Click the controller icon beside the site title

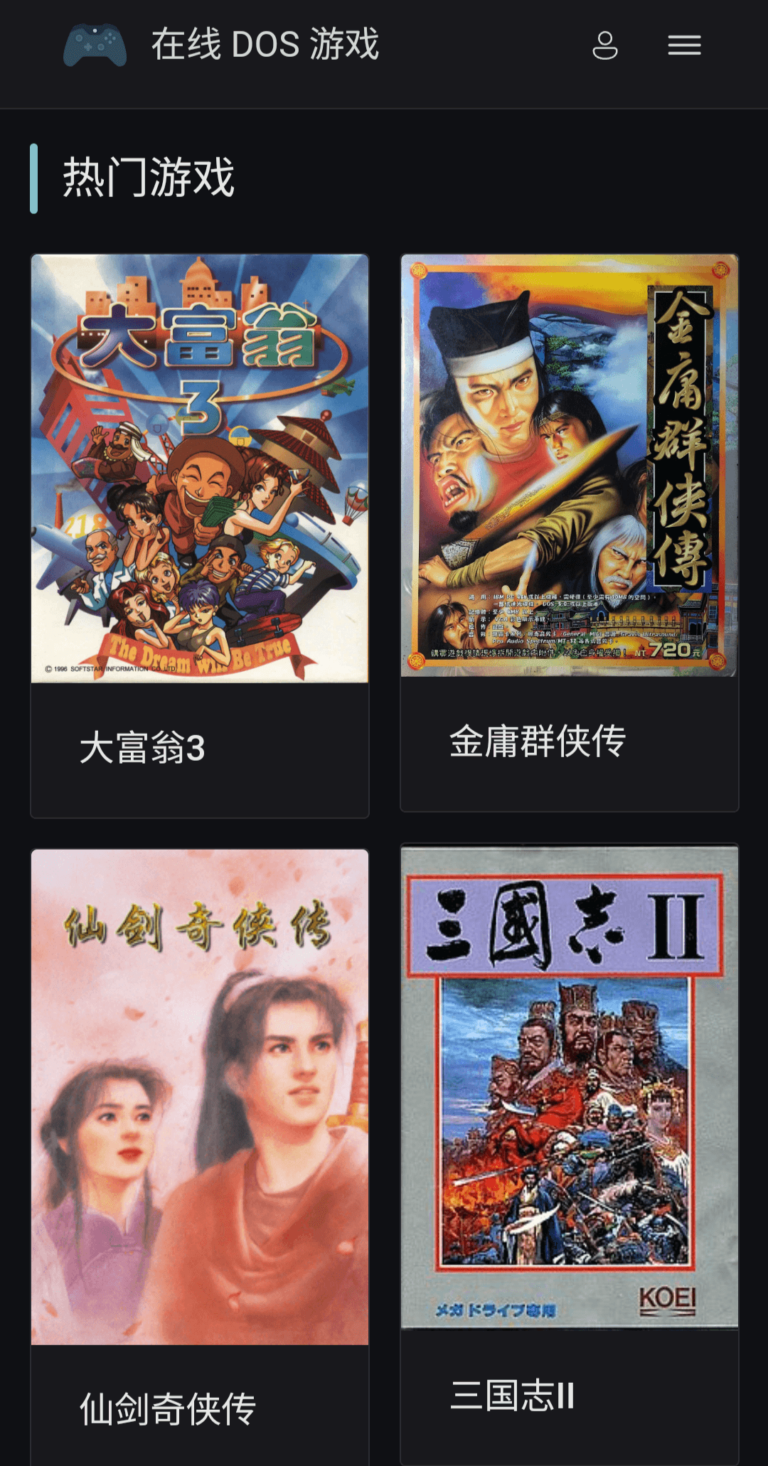coord(95,45)
